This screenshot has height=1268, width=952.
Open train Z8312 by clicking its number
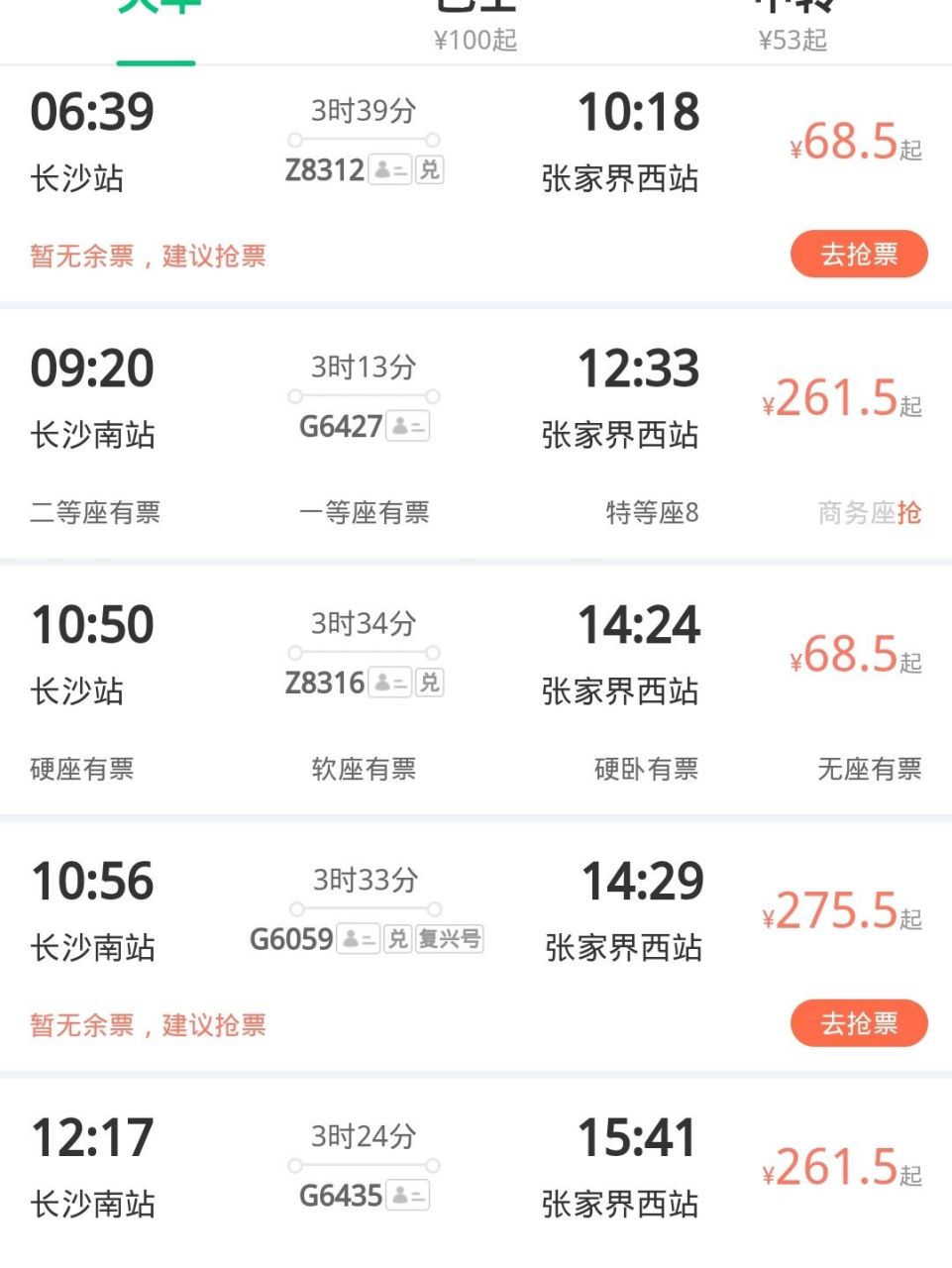(325, 169)
